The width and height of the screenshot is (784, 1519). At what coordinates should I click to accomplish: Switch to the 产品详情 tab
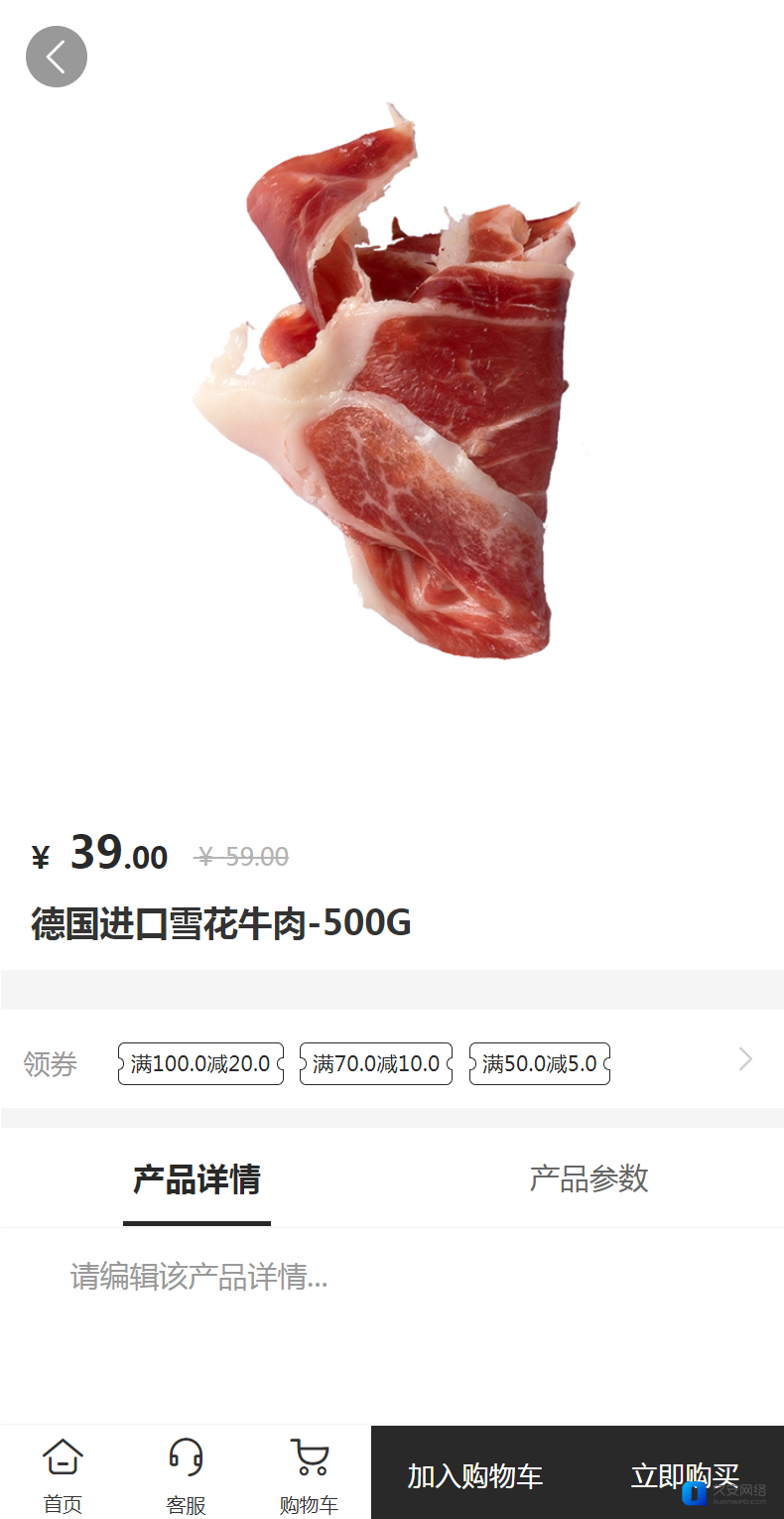tap(196, 1179)
